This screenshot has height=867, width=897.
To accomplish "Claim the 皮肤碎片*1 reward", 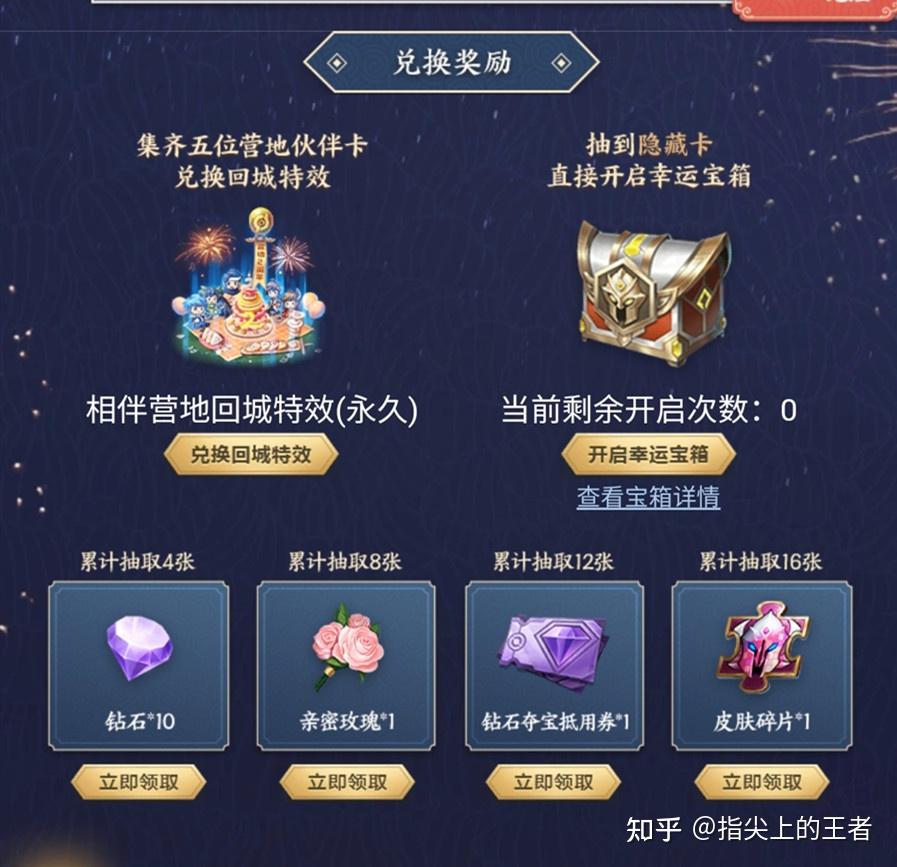I will 762,782.
